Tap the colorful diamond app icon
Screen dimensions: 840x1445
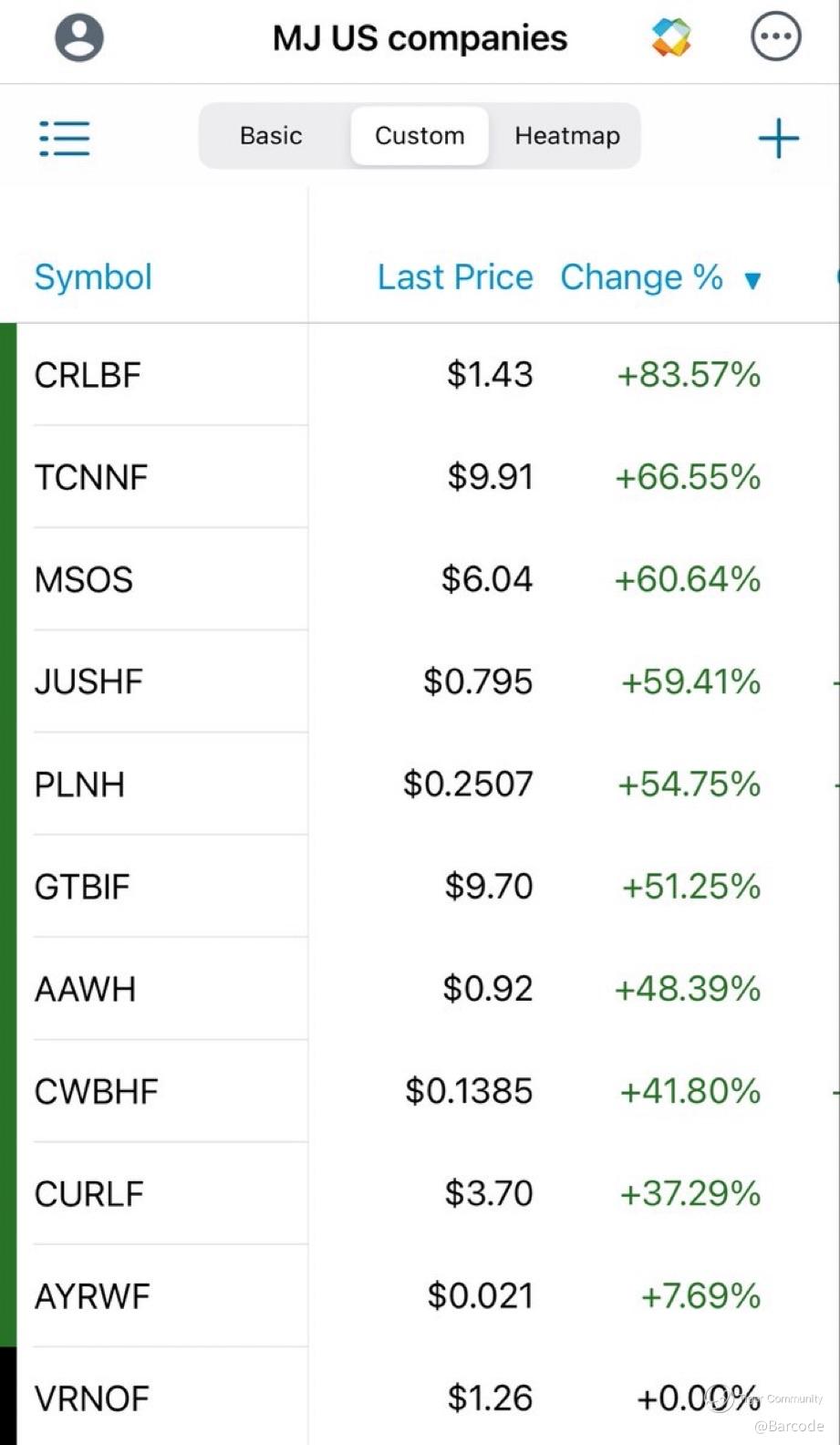[x=671, y=37]
